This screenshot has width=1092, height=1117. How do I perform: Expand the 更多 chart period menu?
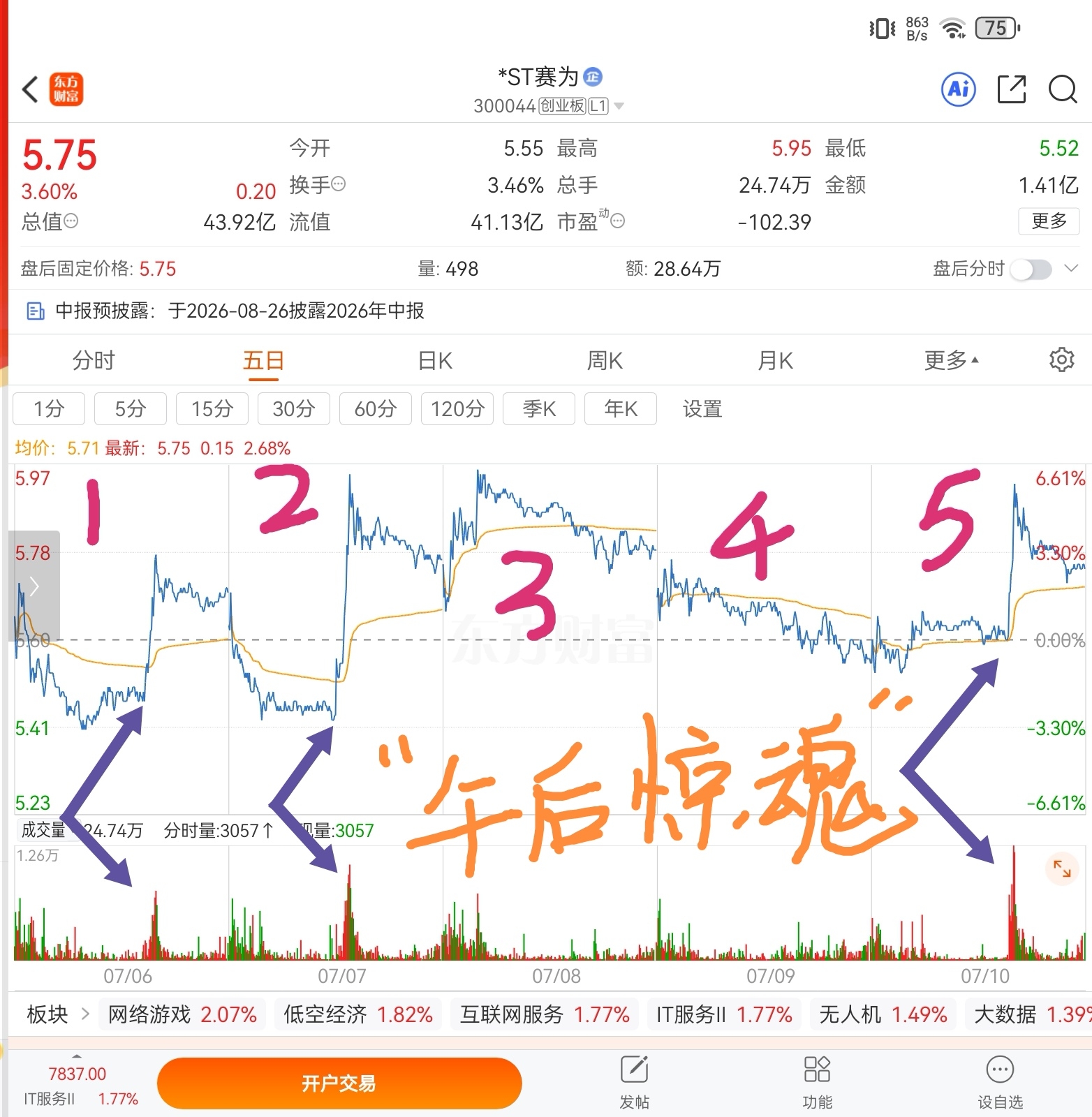point(951,361)
